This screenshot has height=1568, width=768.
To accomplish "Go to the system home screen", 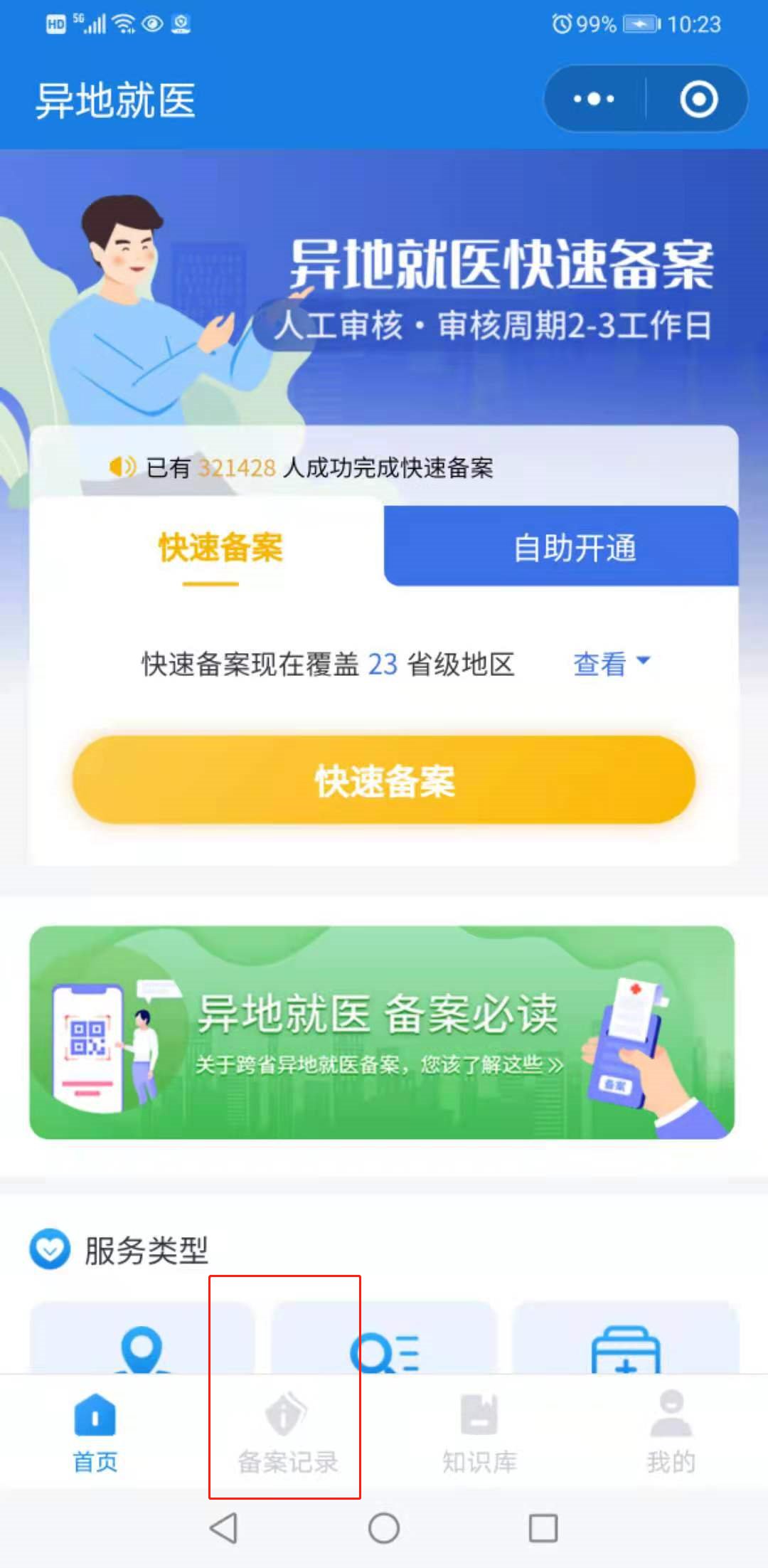I will pos(384,1527).
